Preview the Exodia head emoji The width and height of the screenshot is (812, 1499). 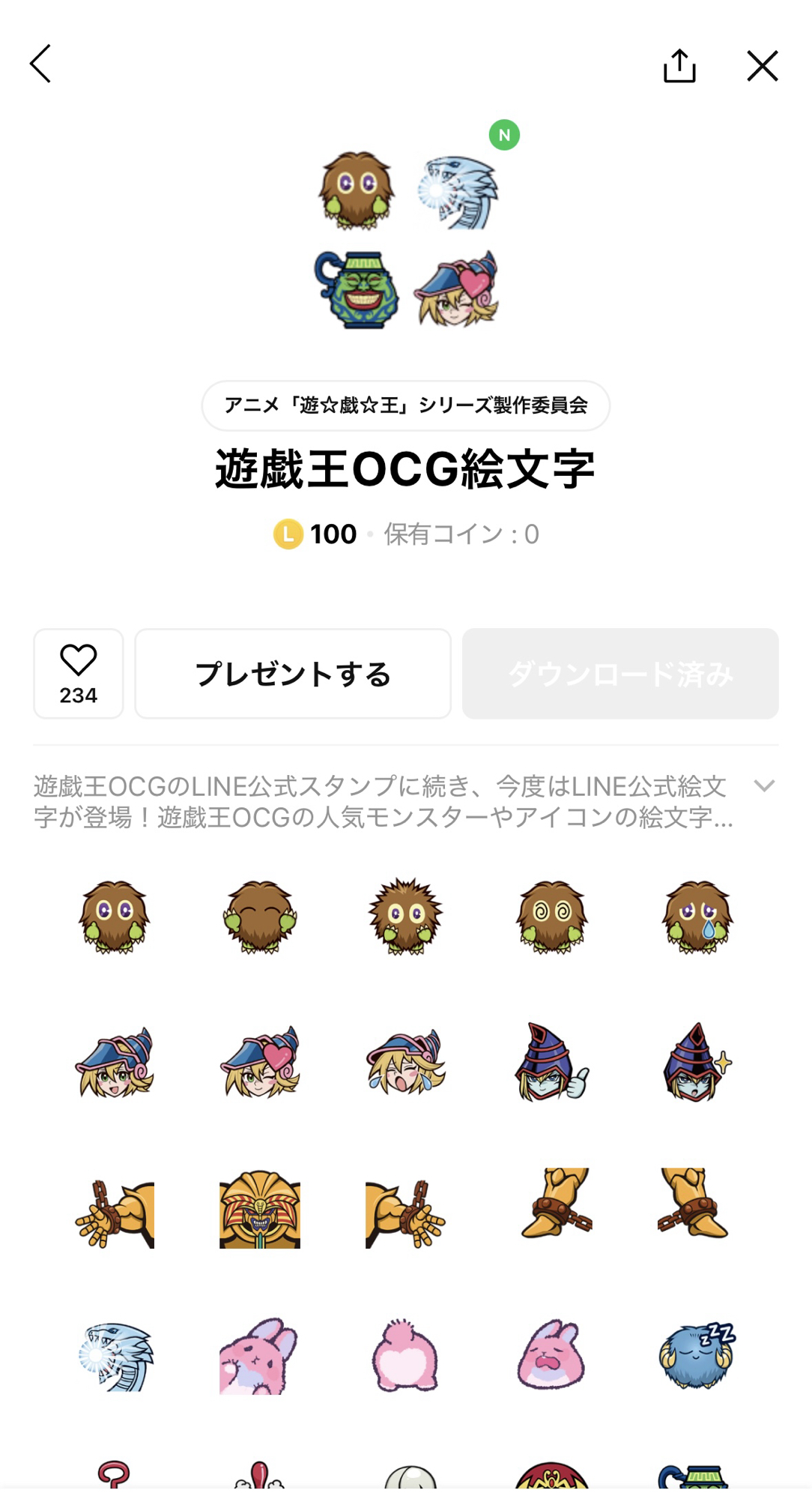point(260,1208)
